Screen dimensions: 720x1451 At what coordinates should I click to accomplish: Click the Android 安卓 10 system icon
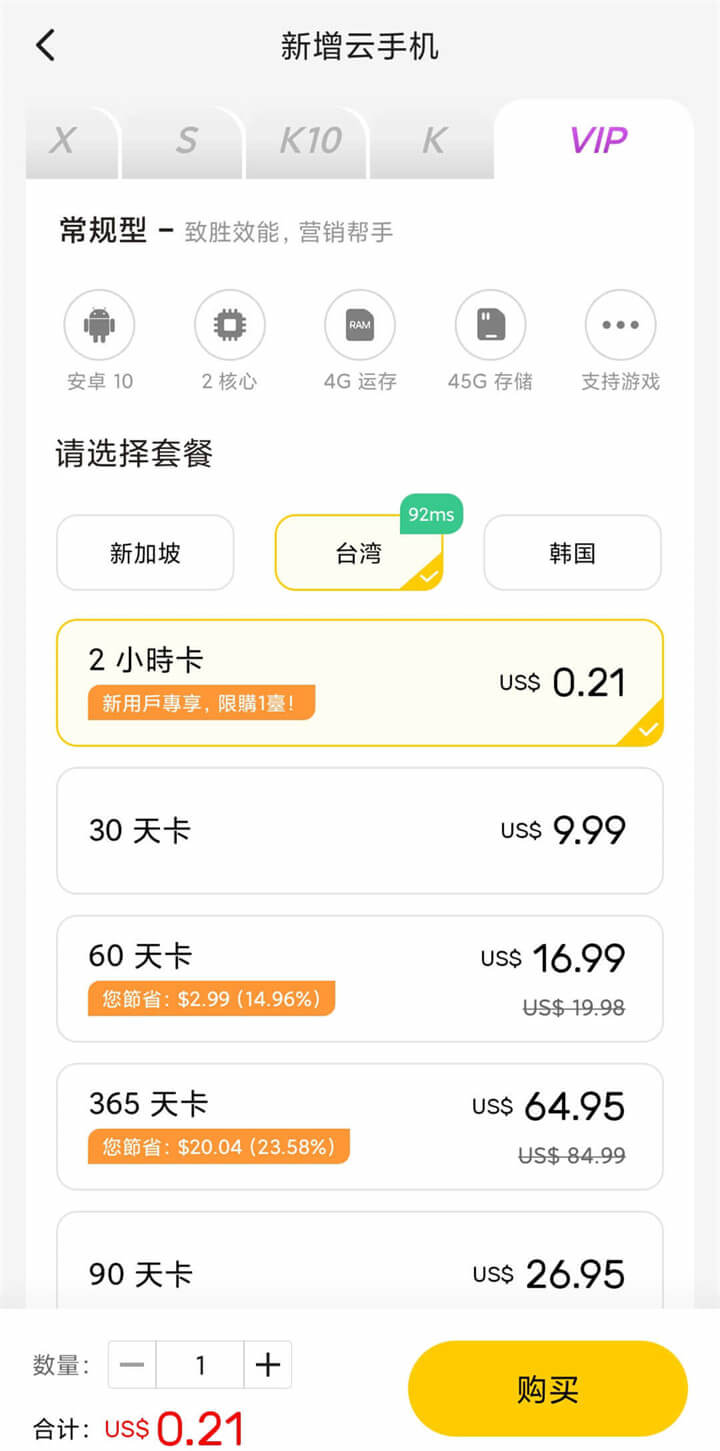tap(100, 324)
